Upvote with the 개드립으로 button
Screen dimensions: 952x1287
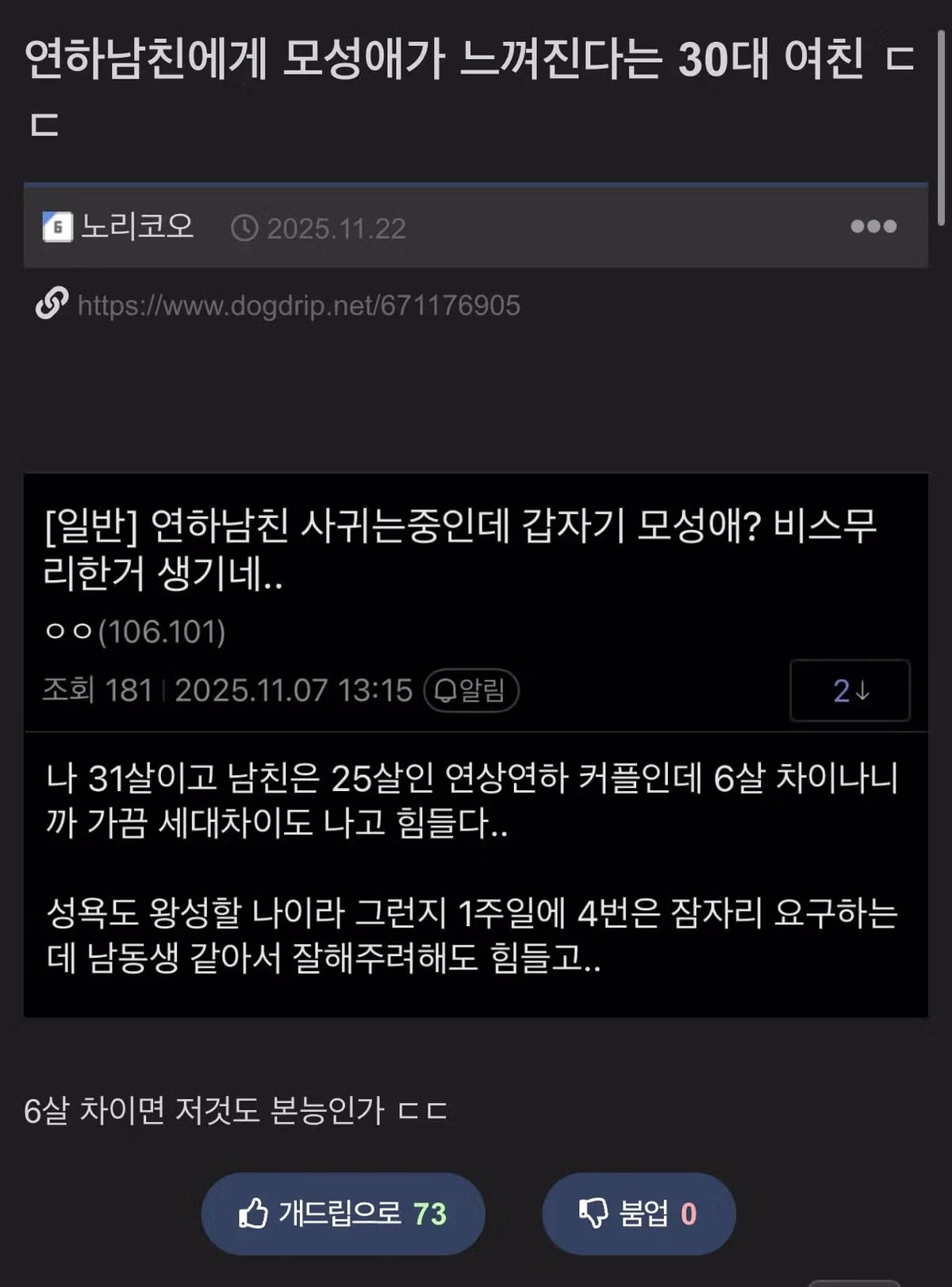[343, 1213]
